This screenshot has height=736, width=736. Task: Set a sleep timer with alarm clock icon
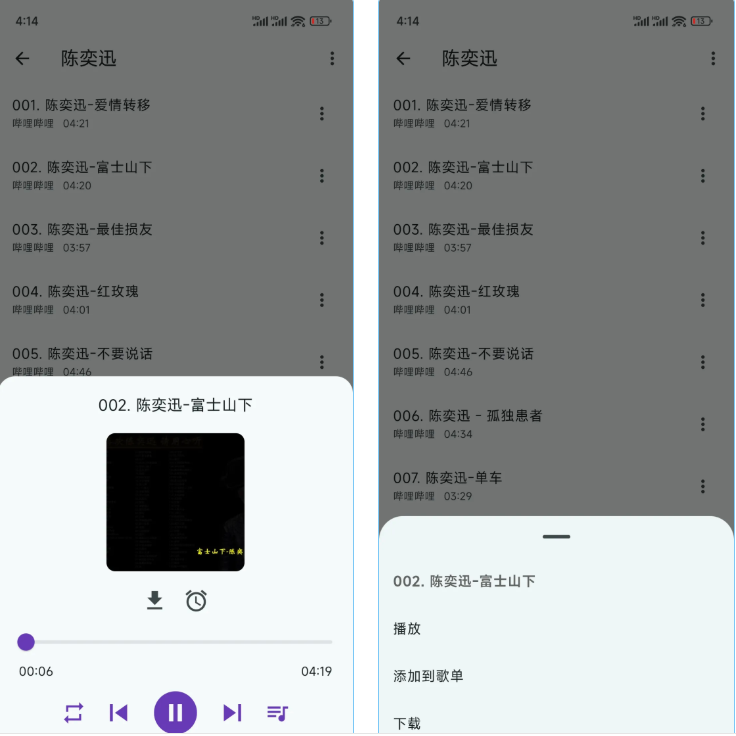tap(196, 600)
